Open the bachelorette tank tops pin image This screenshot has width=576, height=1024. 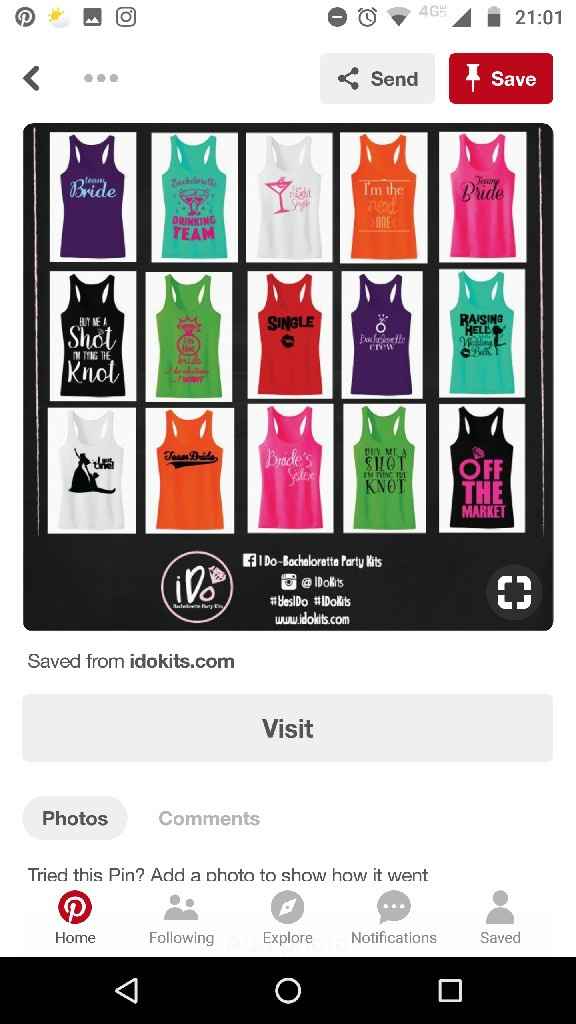click(288, 377)
